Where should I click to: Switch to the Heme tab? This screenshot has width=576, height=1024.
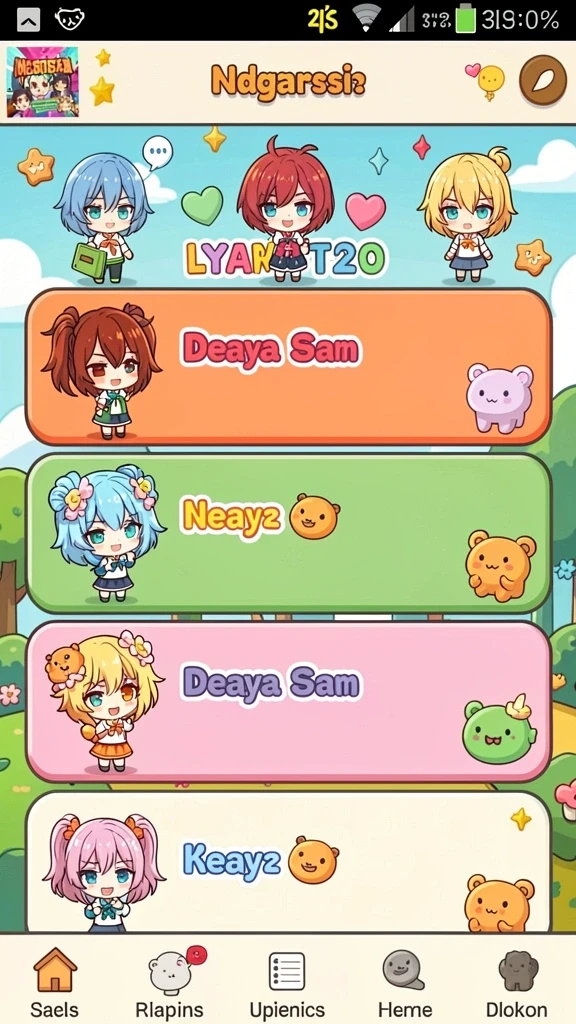coord(404,982)
